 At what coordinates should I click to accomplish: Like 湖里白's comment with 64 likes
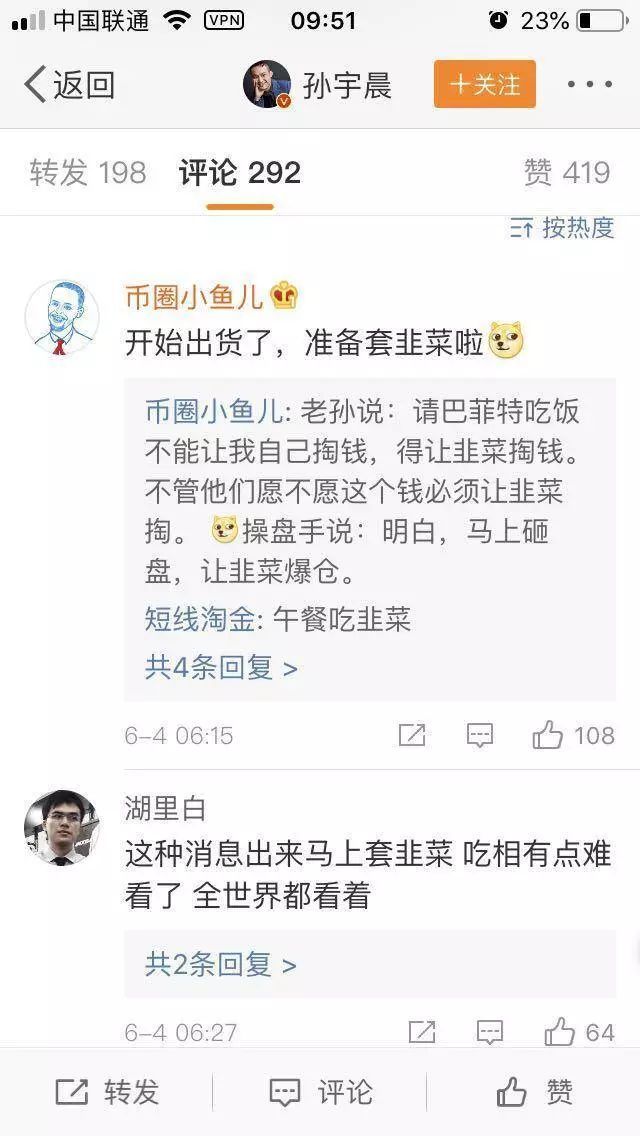click(579, 1032)
